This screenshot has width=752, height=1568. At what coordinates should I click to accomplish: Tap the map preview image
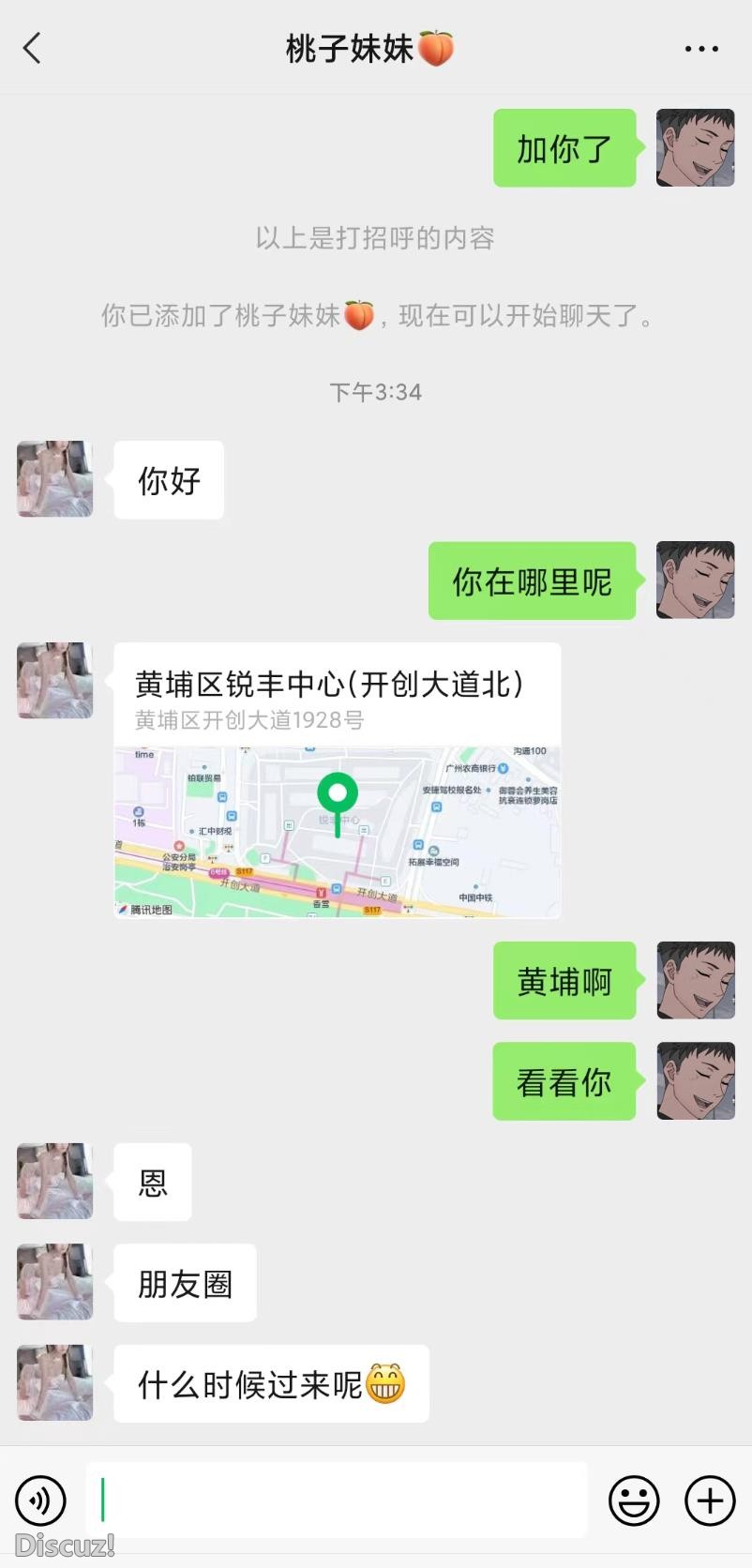pyautogui.click(x=338, y=830)
